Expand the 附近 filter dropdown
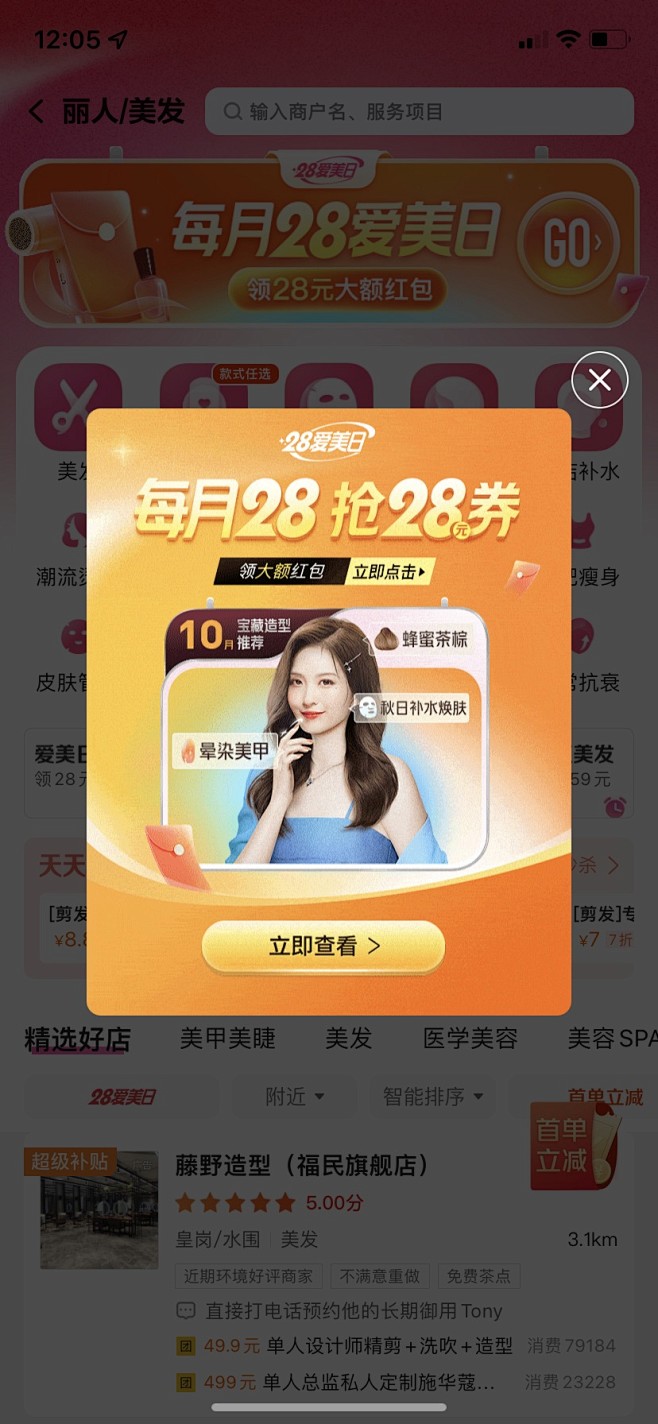The width and height of the screenshot is (658, 1424). point(294,1097)
